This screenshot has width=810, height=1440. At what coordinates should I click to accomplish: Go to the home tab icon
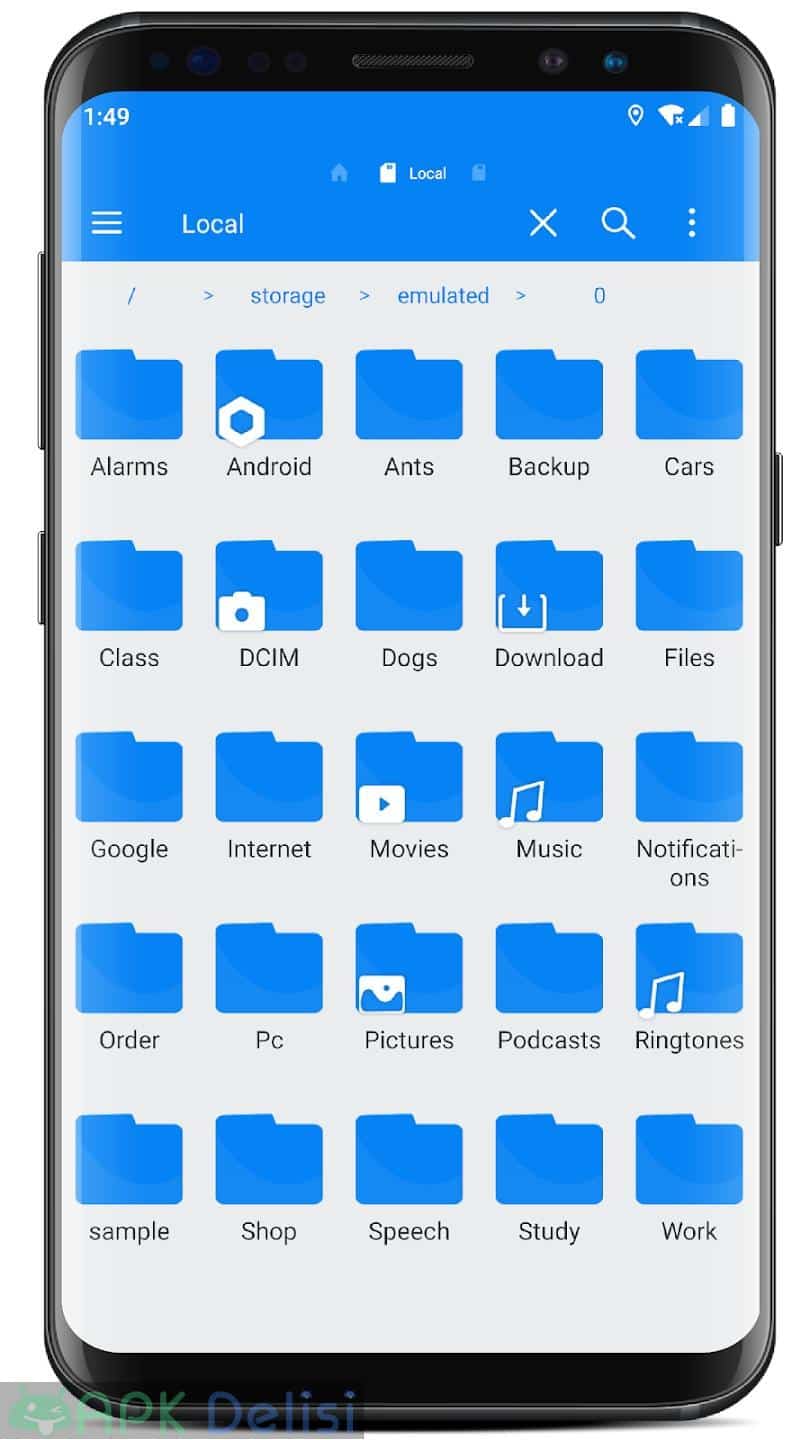339,173
